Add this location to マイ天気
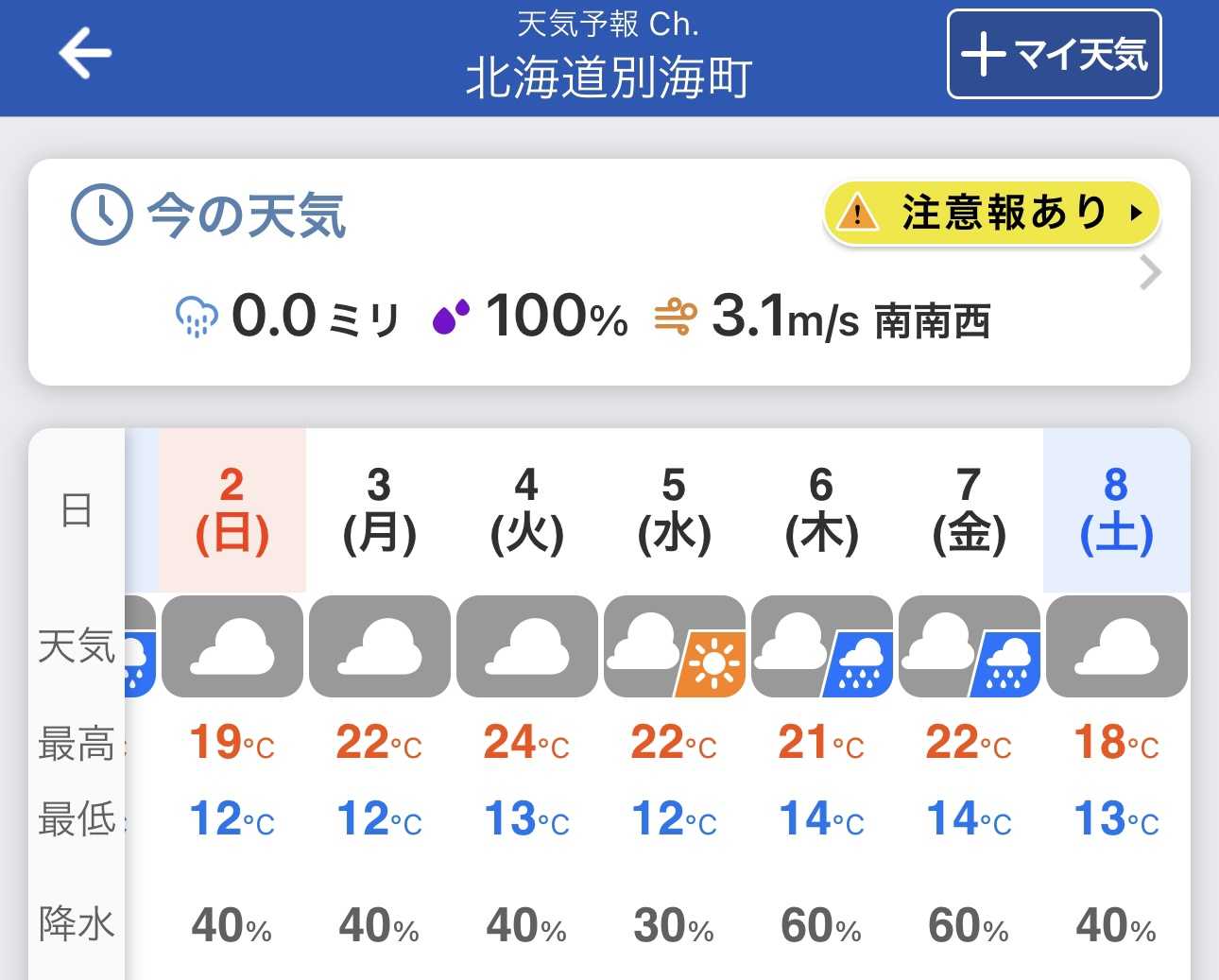The width and height of the screenshot is (1219, 980). point(1054,54)
